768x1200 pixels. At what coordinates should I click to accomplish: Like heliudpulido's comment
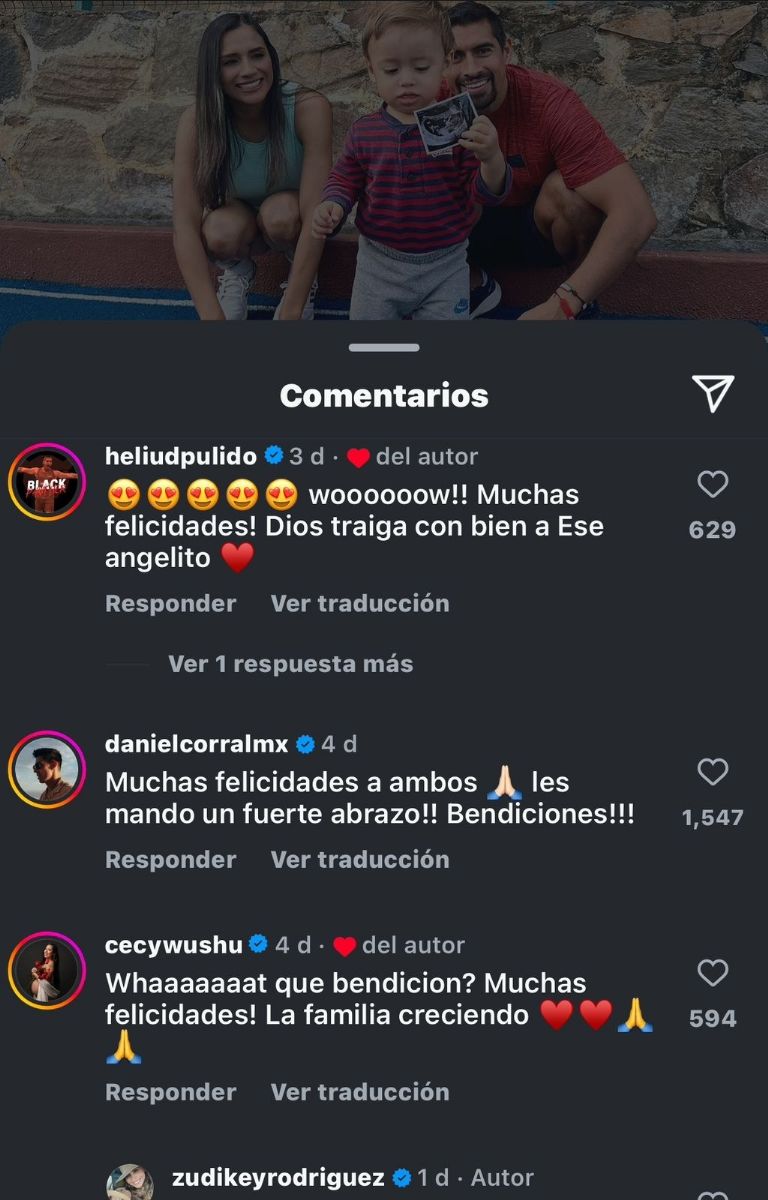(x=712, y=485)
